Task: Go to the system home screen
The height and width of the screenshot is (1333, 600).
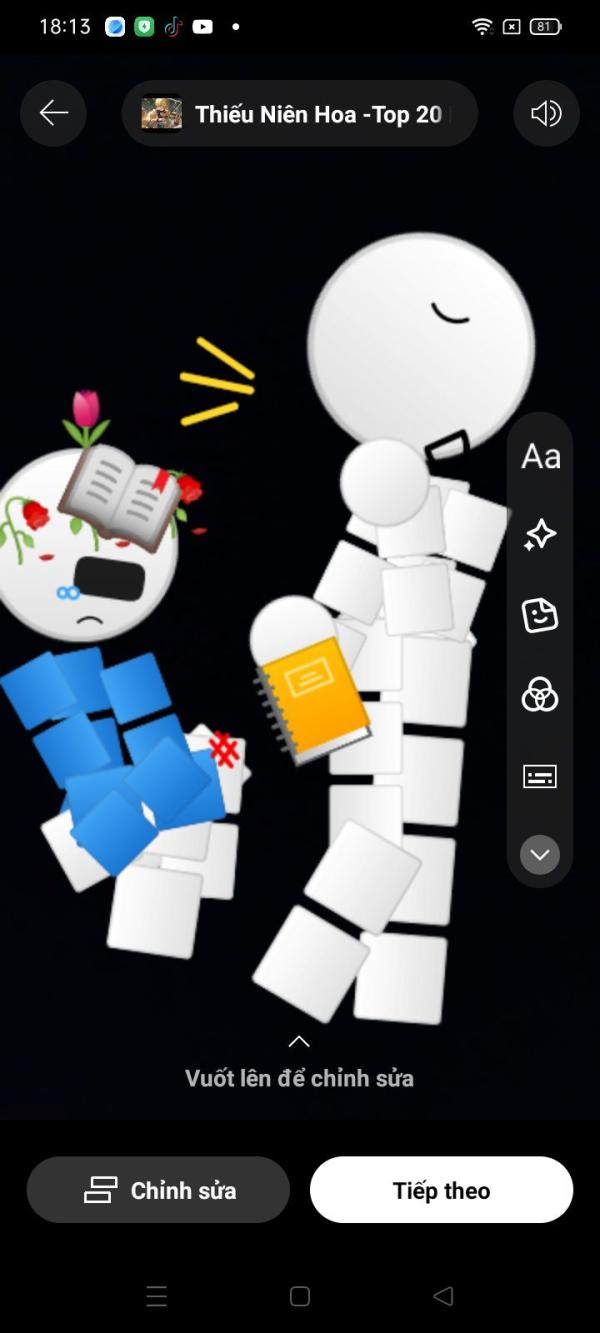Action: click(x=300, y=1296)
